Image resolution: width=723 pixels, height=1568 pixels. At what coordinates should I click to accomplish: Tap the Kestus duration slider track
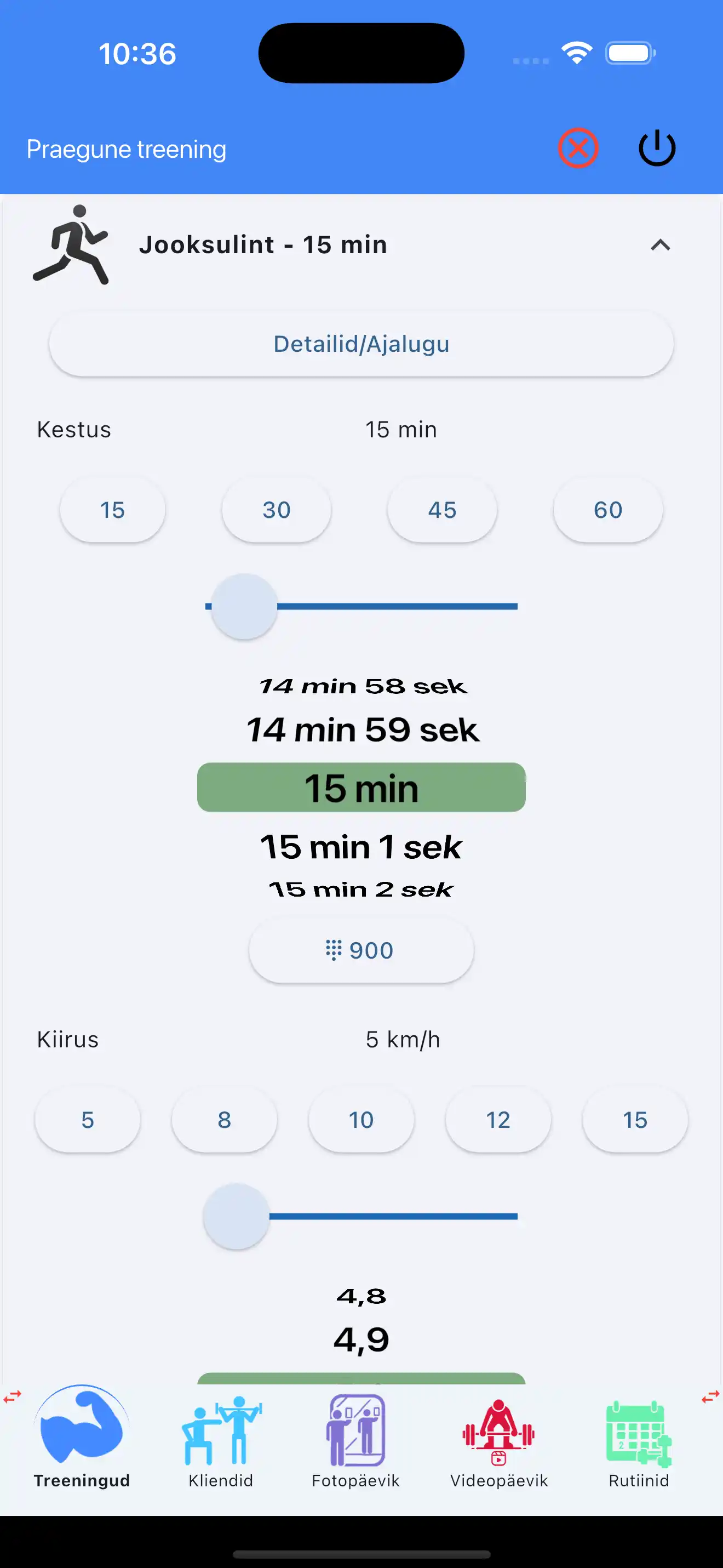coord(395,606)
